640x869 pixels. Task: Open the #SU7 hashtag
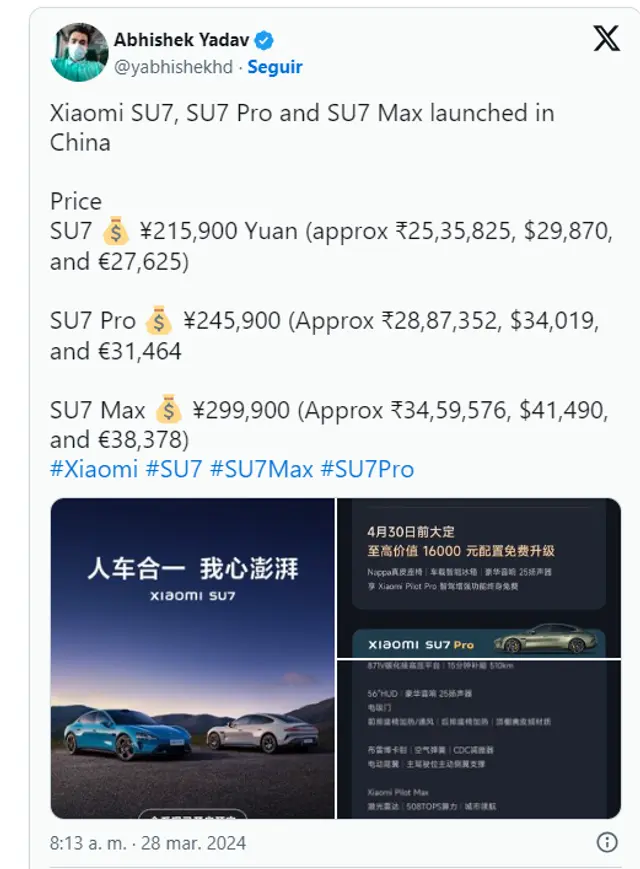pyautogui.click(x=174, y=469)
